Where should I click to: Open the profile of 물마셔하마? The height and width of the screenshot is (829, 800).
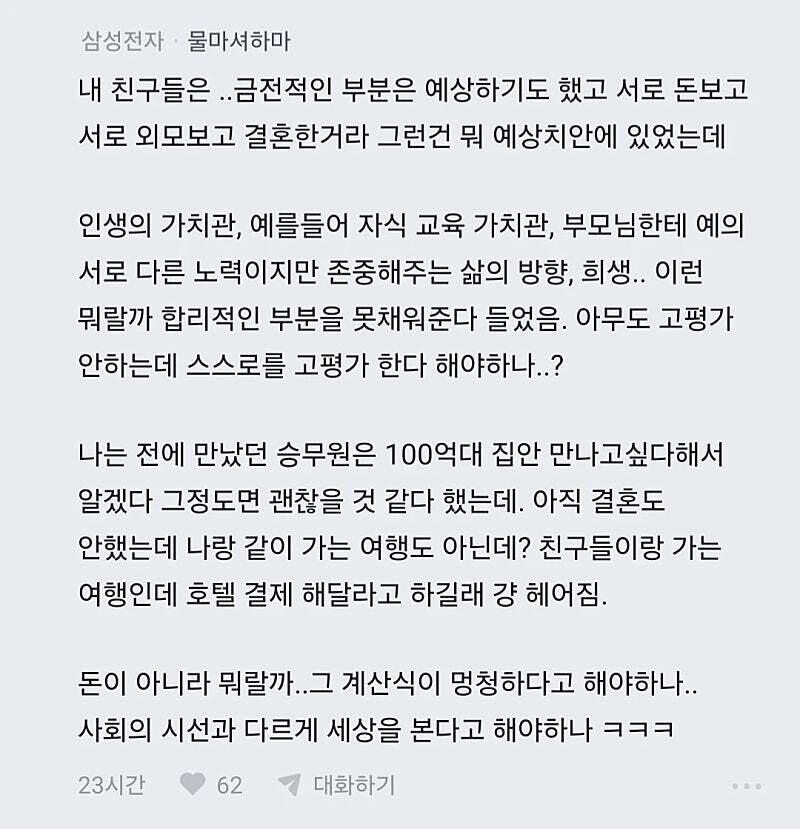238,42
